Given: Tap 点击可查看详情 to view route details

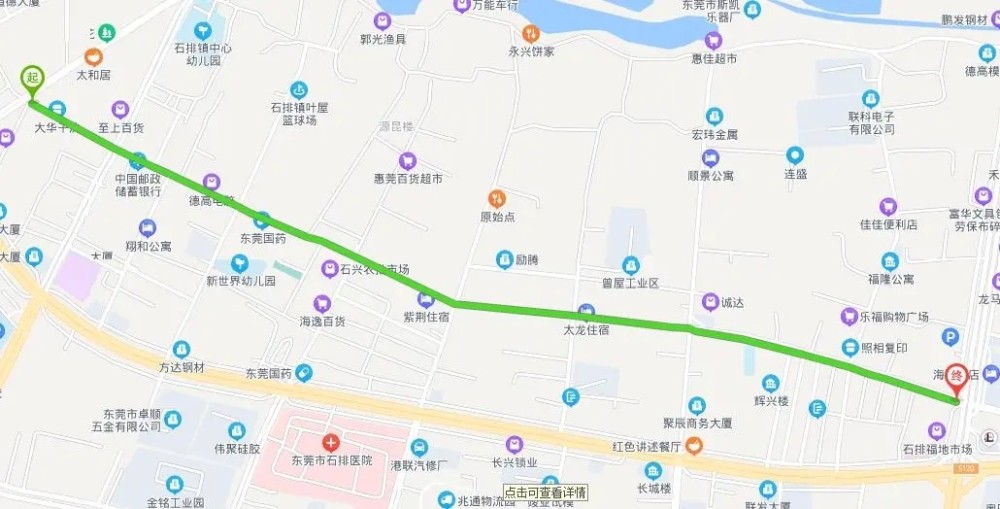Looking at the screenshot, I should 544,492.
